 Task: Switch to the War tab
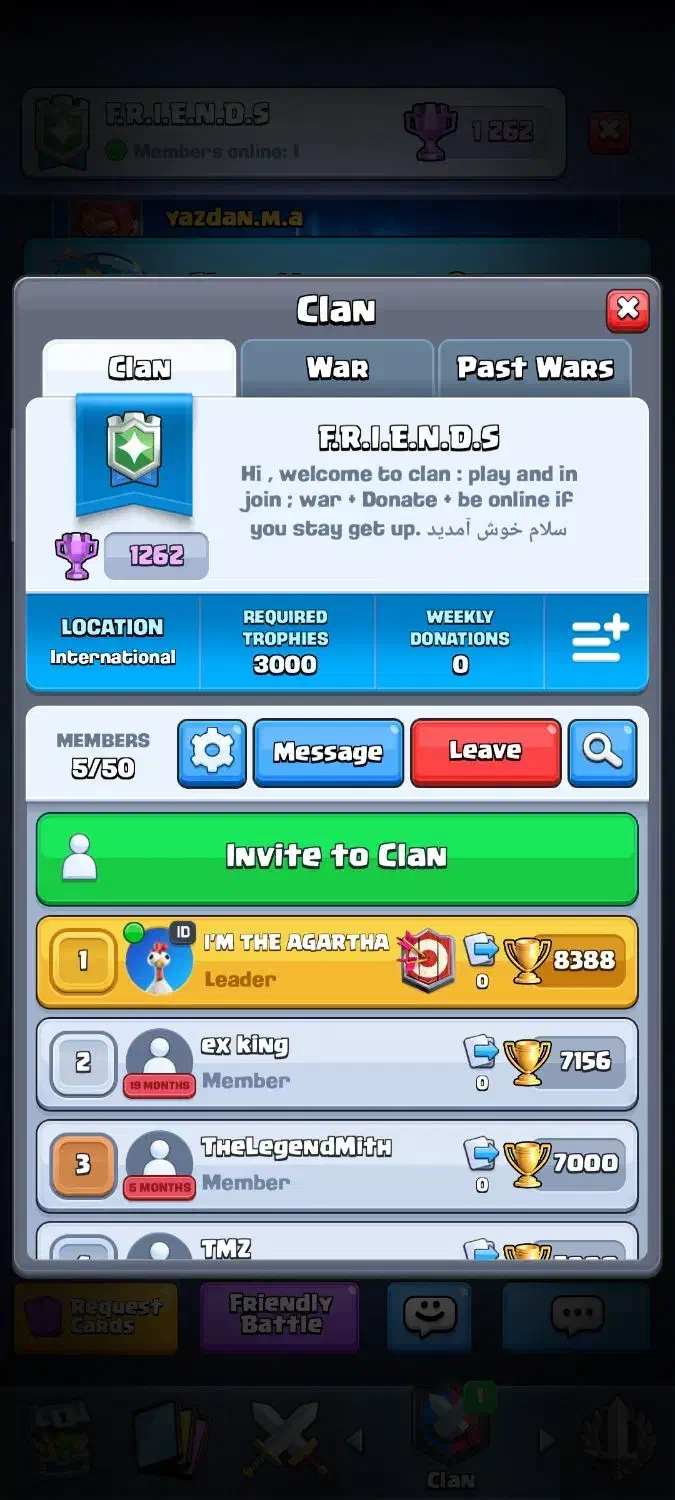coord(337,368)
